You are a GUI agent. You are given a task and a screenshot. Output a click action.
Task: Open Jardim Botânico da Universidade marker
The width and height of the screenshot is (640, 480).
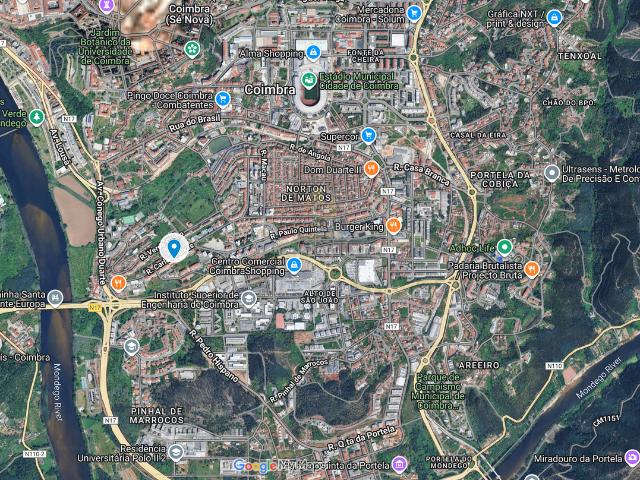point(192,48)
